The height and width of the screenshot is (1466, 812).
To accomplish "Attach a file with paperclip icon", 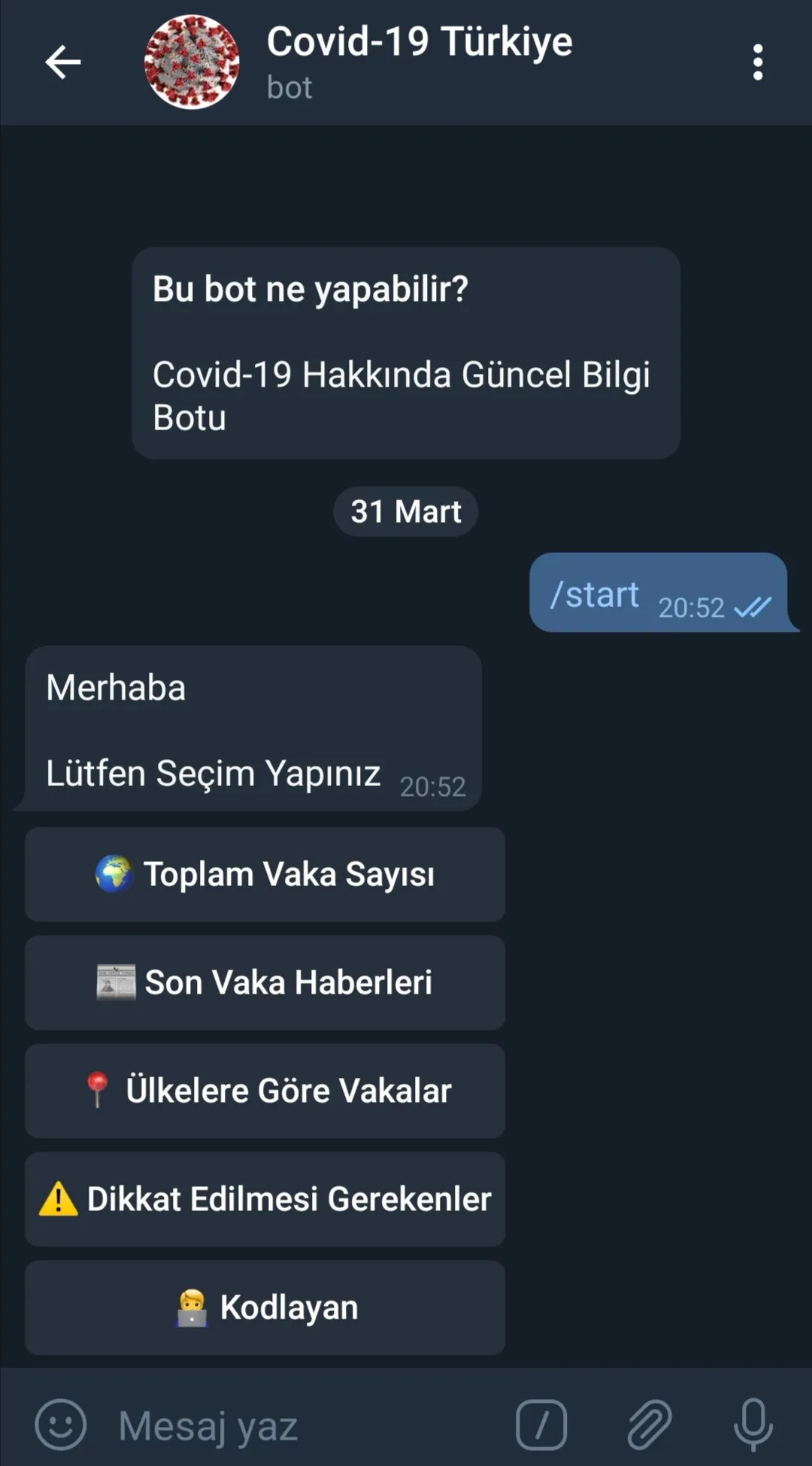I will click(649, 1425).
